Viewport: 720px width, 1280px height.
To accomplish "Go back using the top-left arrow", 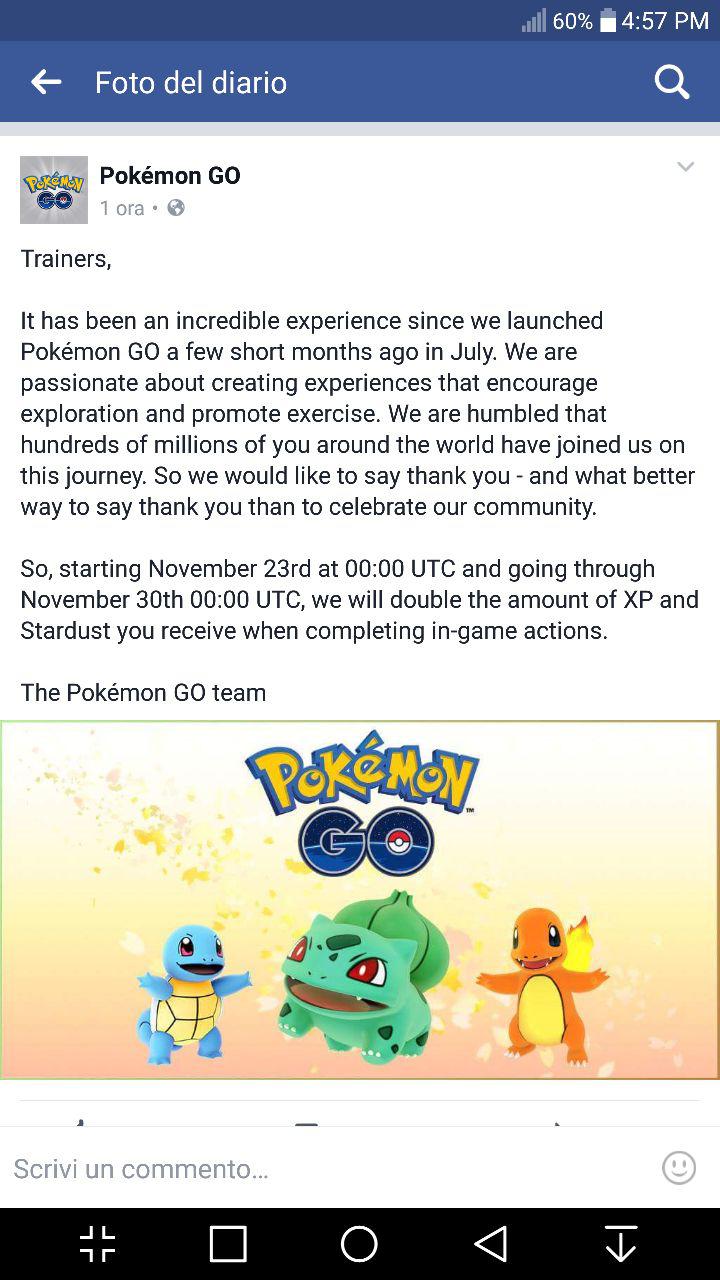I will 46,82.
